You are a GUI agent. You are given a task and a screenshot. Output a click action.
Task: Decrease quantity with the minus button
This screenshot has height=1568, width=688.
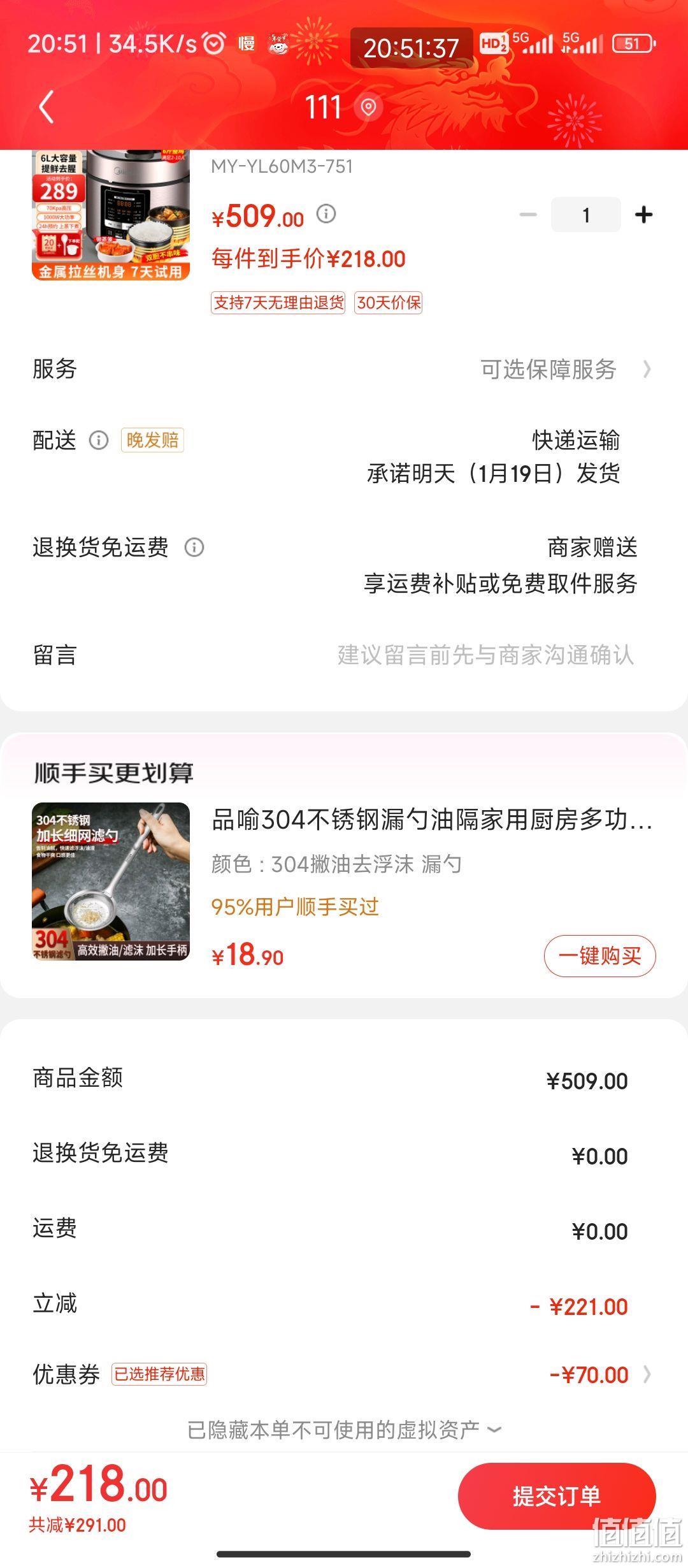click(x=528, y=215)
